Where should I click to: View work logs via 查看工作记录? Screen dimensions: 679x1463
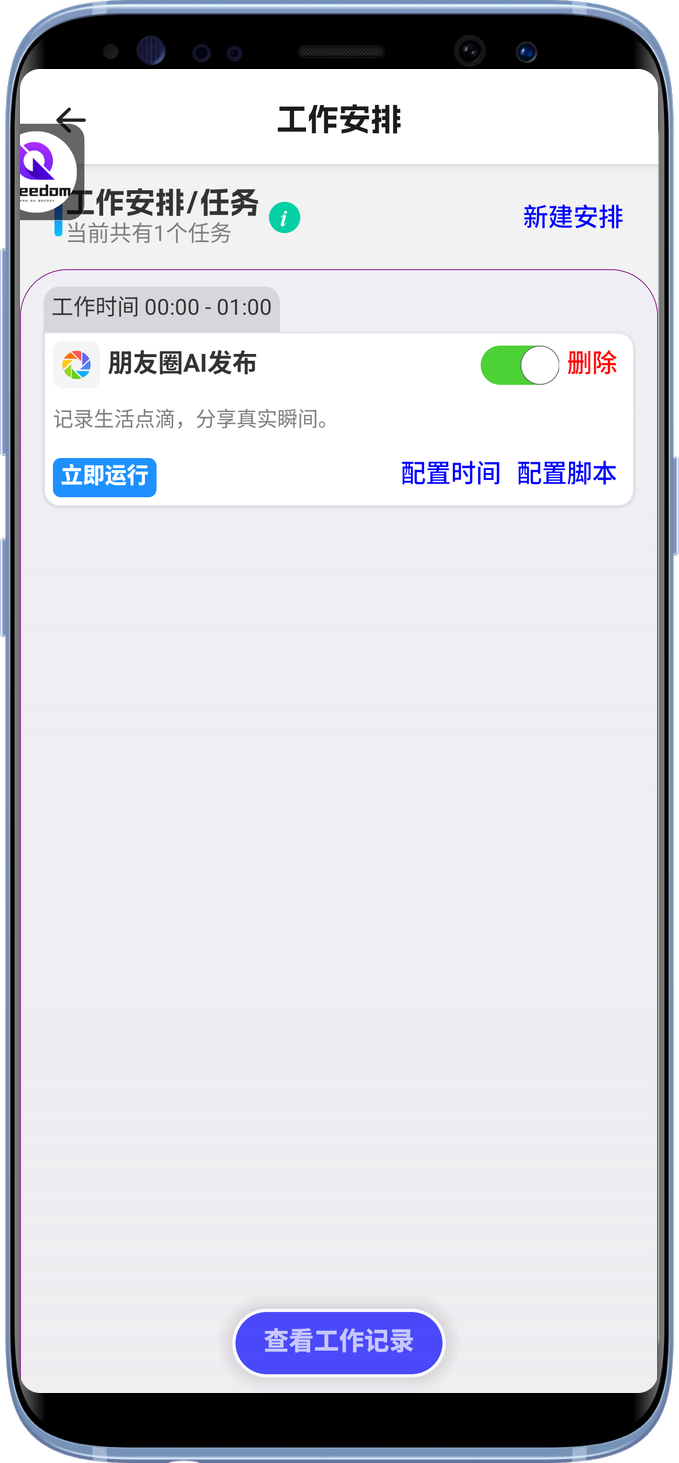tap(338, 1341)
